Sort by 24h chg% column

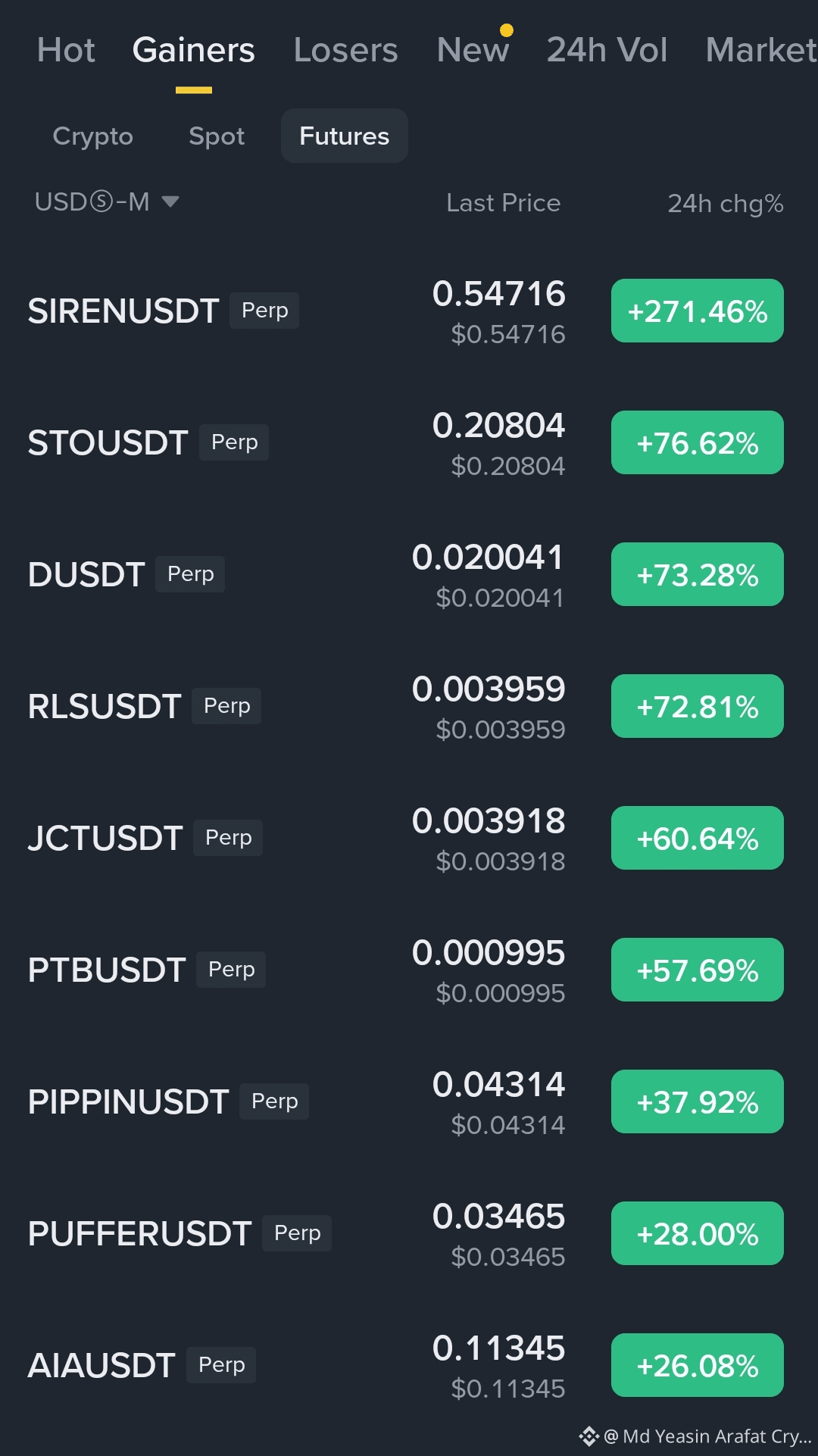pyautogui.click(x=725, y=203)
